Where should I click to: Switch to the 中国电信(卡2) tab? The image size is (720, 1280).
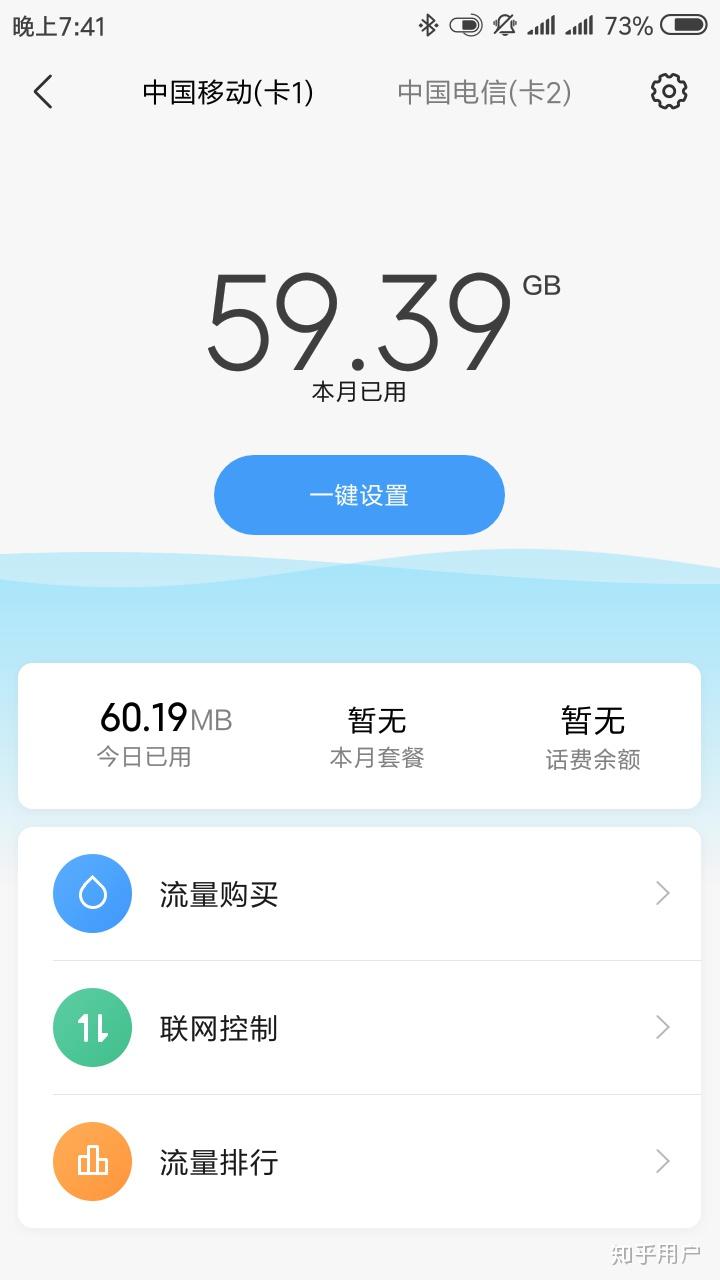tap(485, 91)
